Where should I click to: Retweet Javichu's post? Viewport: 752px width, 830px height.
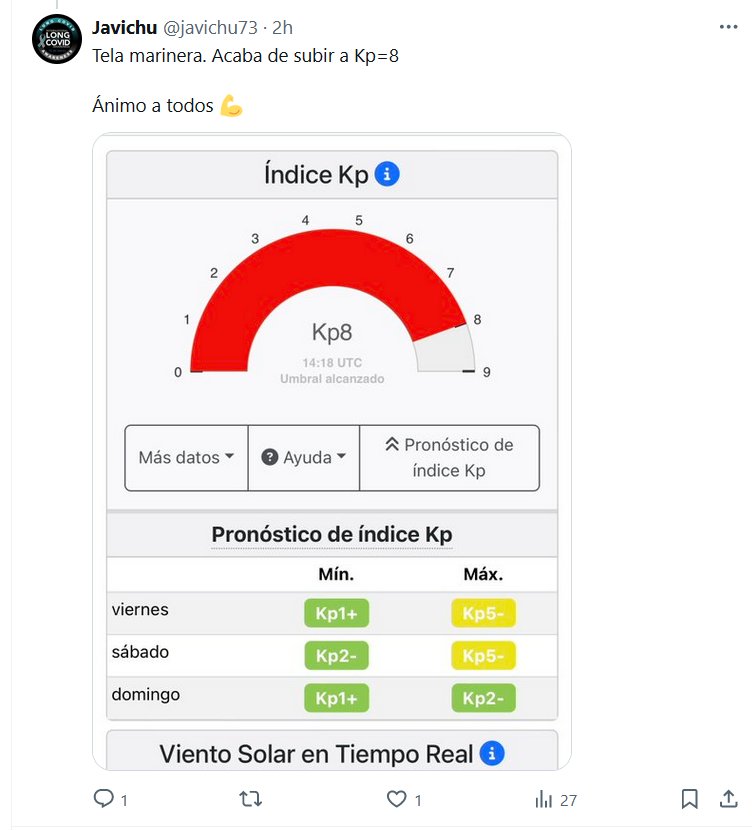coord(252,799)
